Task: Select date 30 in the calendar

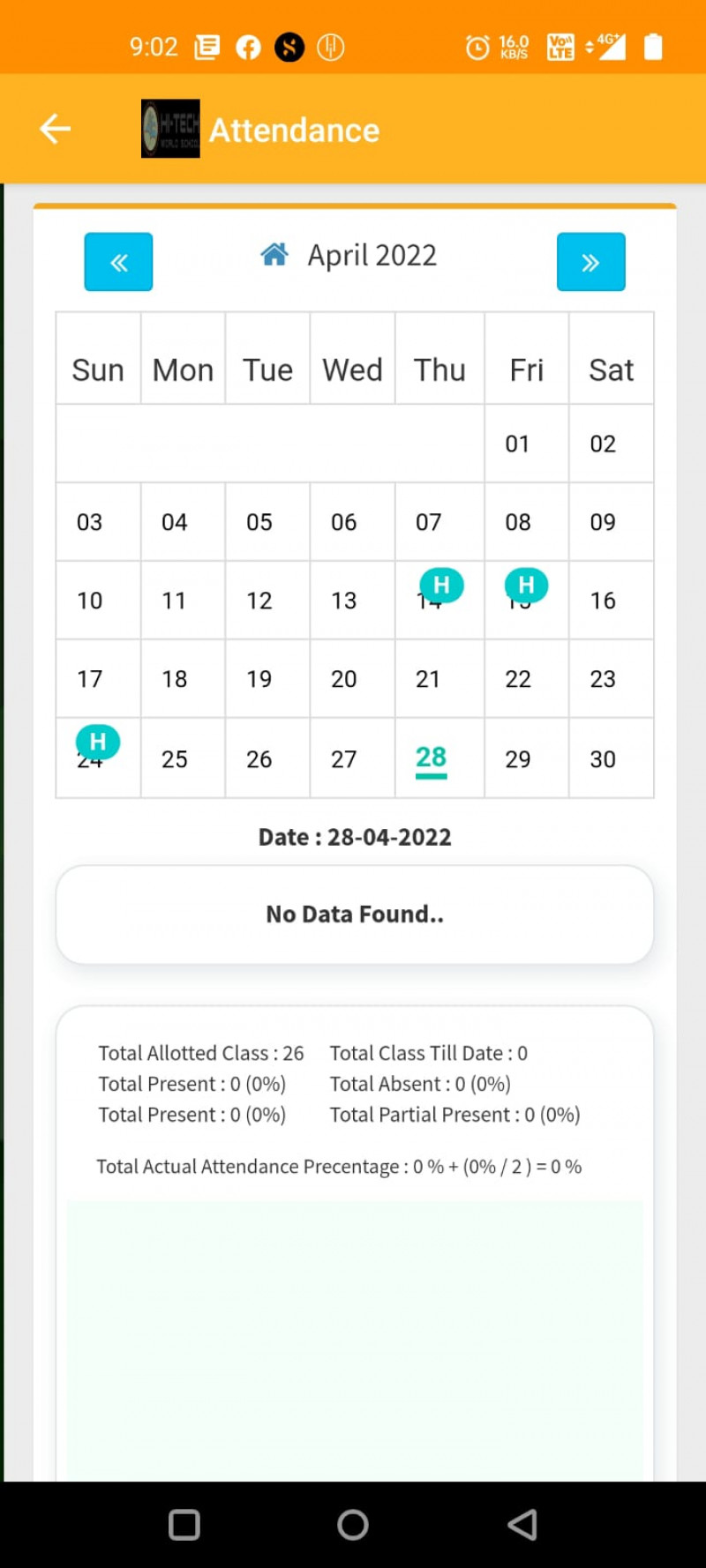Action: [x=603, y=758]
